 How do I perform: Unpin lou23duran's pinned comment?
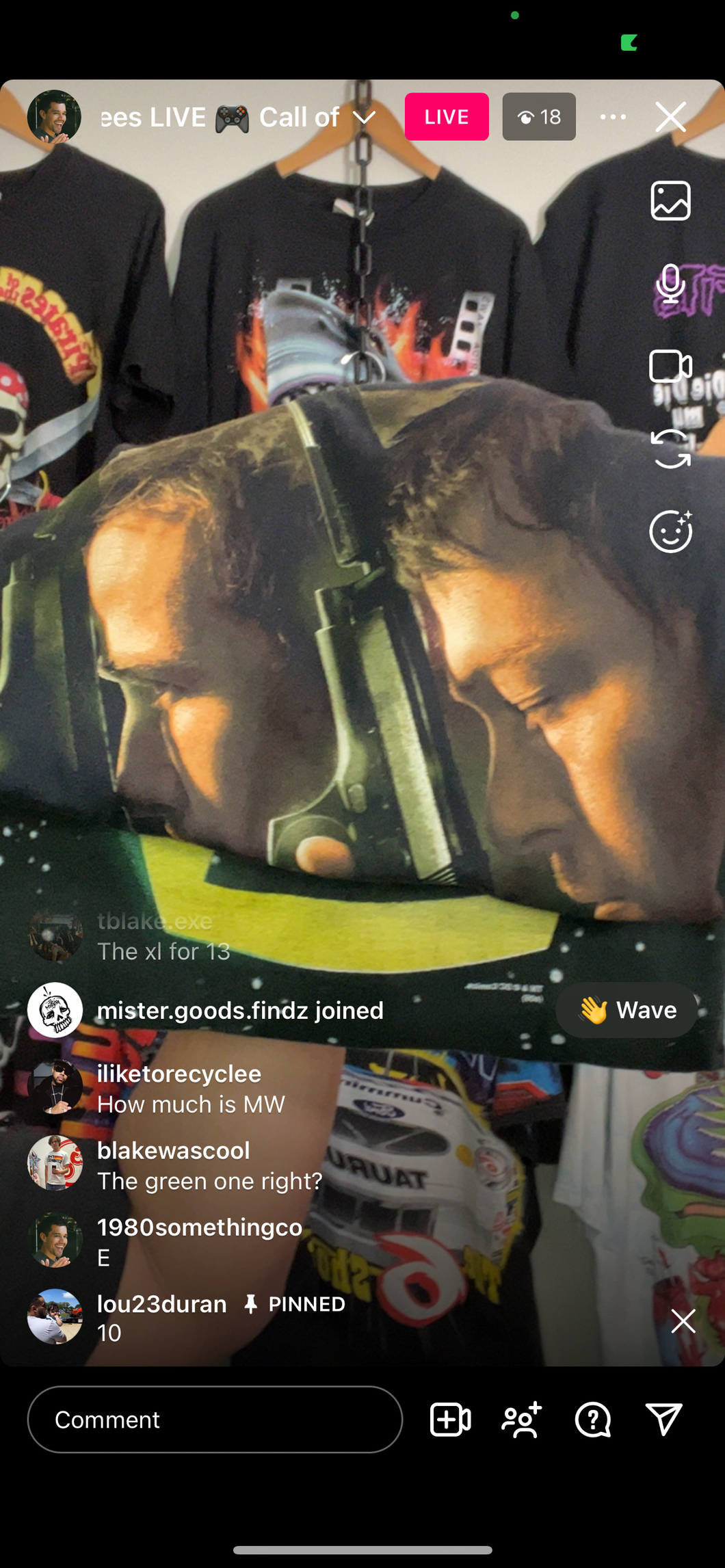pyautogui.click(x=683, y=1321)
